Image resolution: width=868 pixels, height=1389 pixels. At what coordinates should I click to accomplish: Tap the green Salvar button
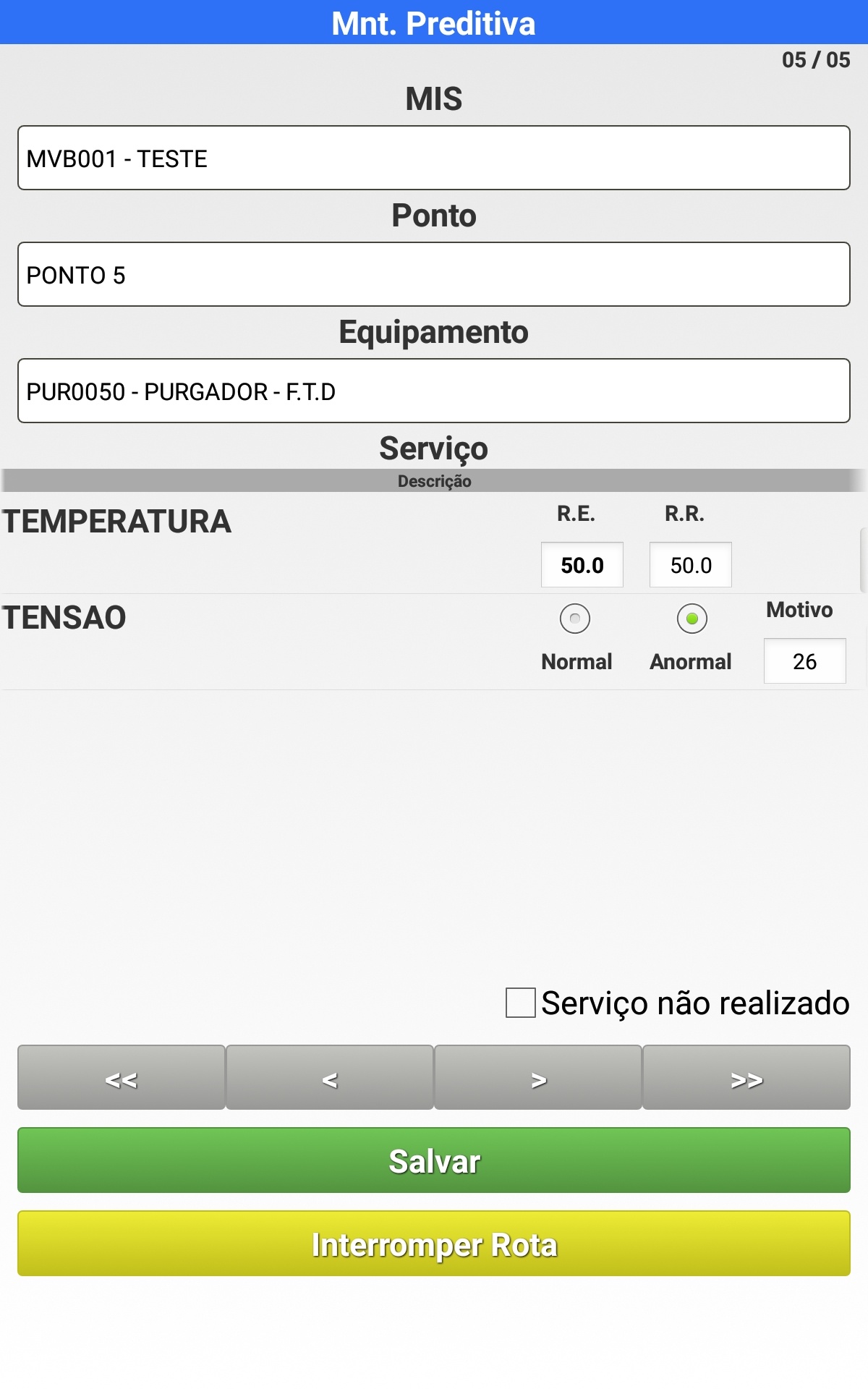(434, 1160)
